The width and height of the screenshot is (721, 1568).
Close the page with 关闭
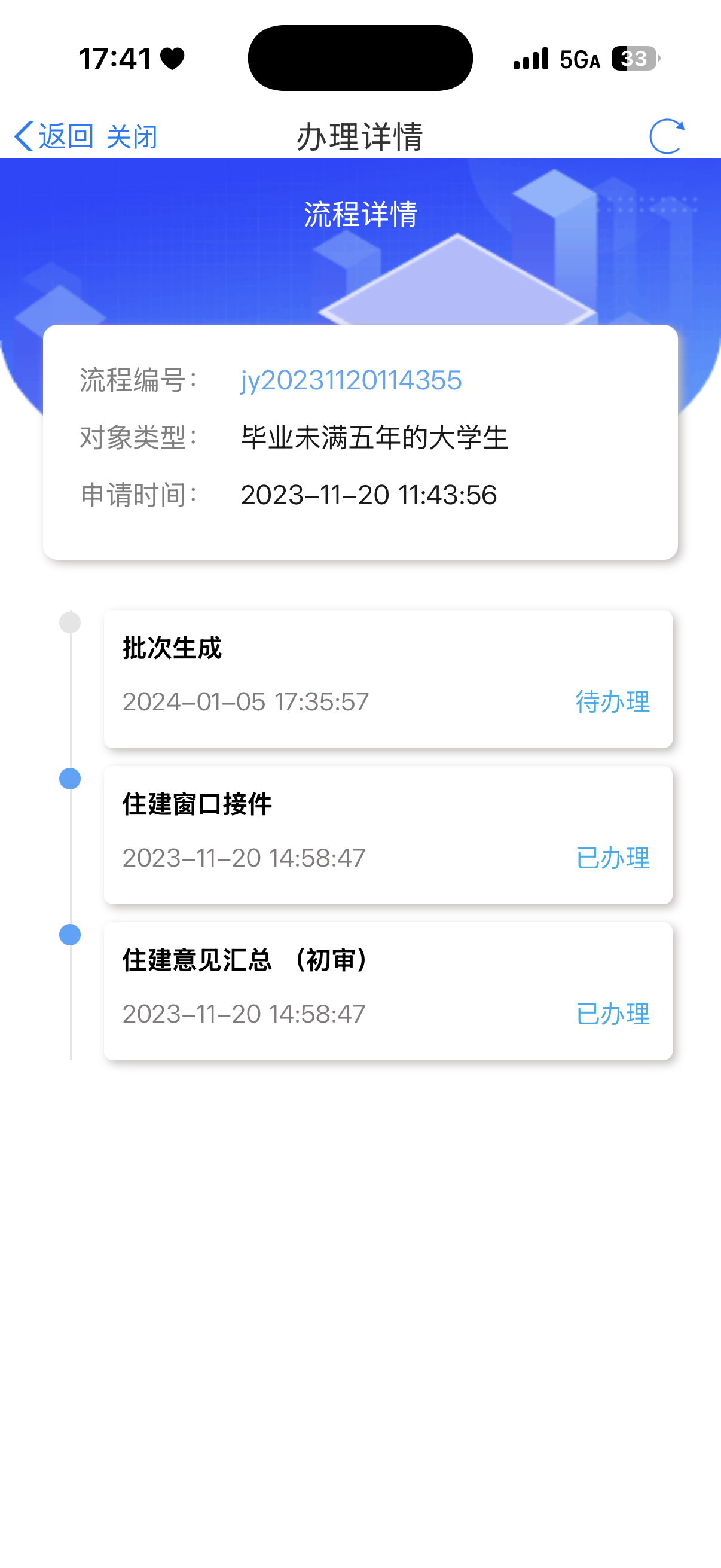[132, 136]
